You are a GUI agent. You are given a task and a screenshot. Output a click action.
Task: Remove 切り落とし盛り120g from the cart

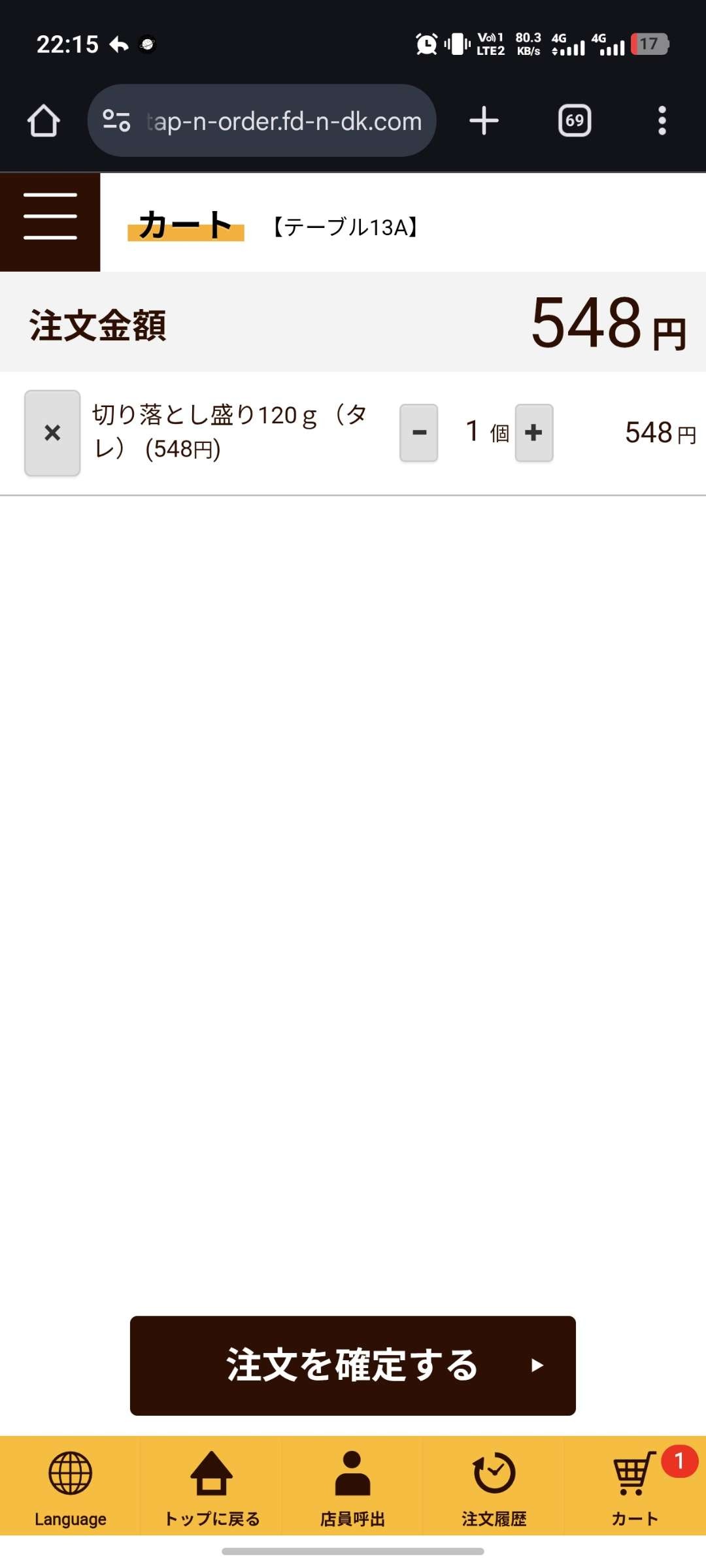pyautogui.click(x=52, y=433)
